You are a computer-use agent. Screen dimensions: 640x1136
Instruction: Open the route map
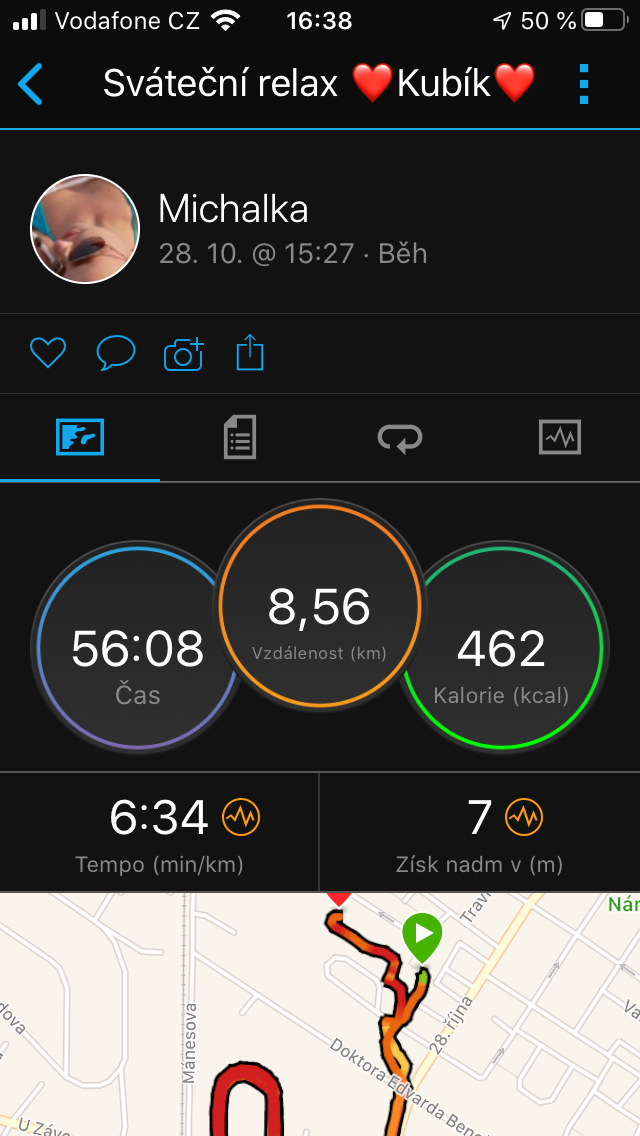(x=320, y=1014)
